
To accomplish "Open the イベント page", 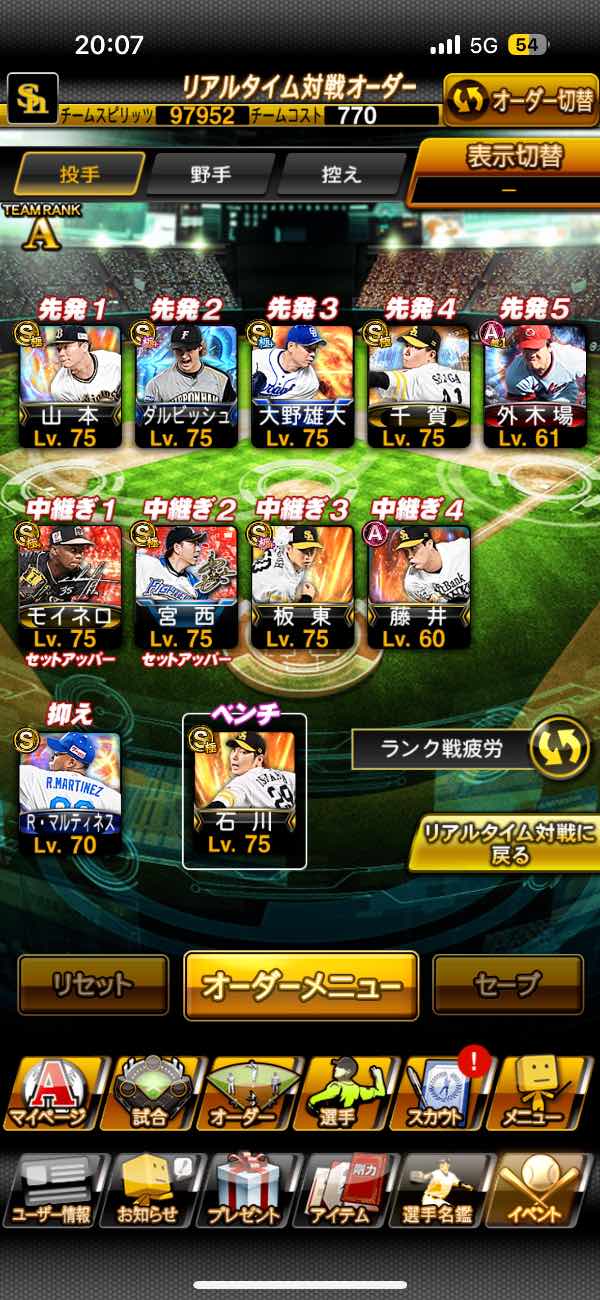I will pyautogui.click(x=540, y=1190).
